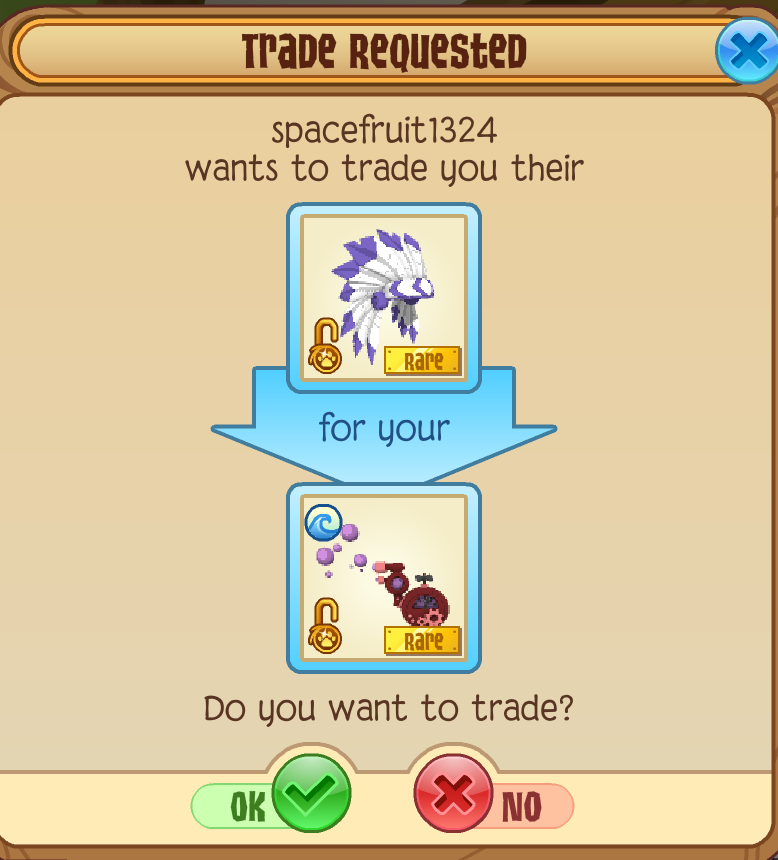View your requested rare item tile
This screenshot has height=860, width=778.
pyautogui.click(x=384, y=577)
